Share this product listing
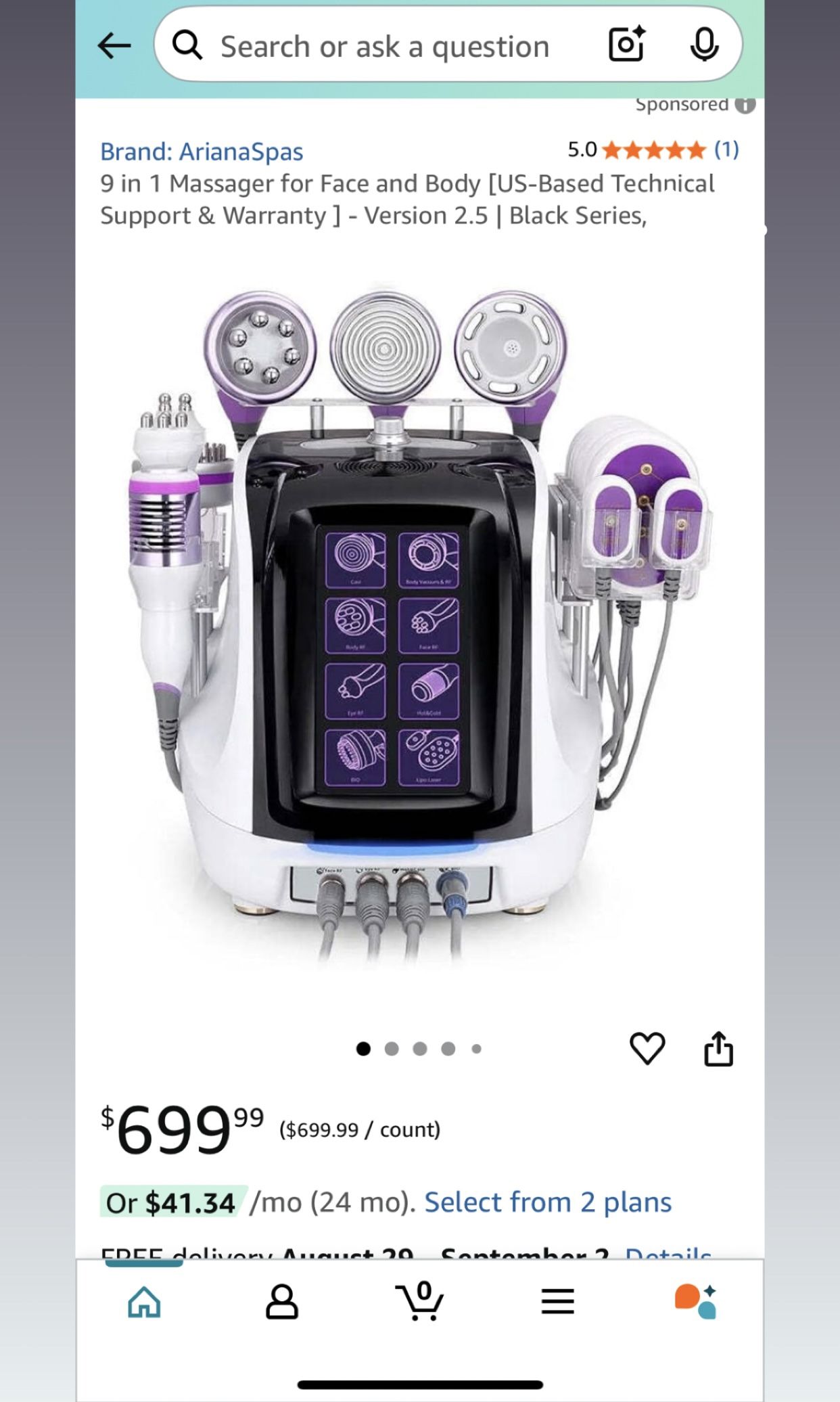 (x=718, y=1049)
